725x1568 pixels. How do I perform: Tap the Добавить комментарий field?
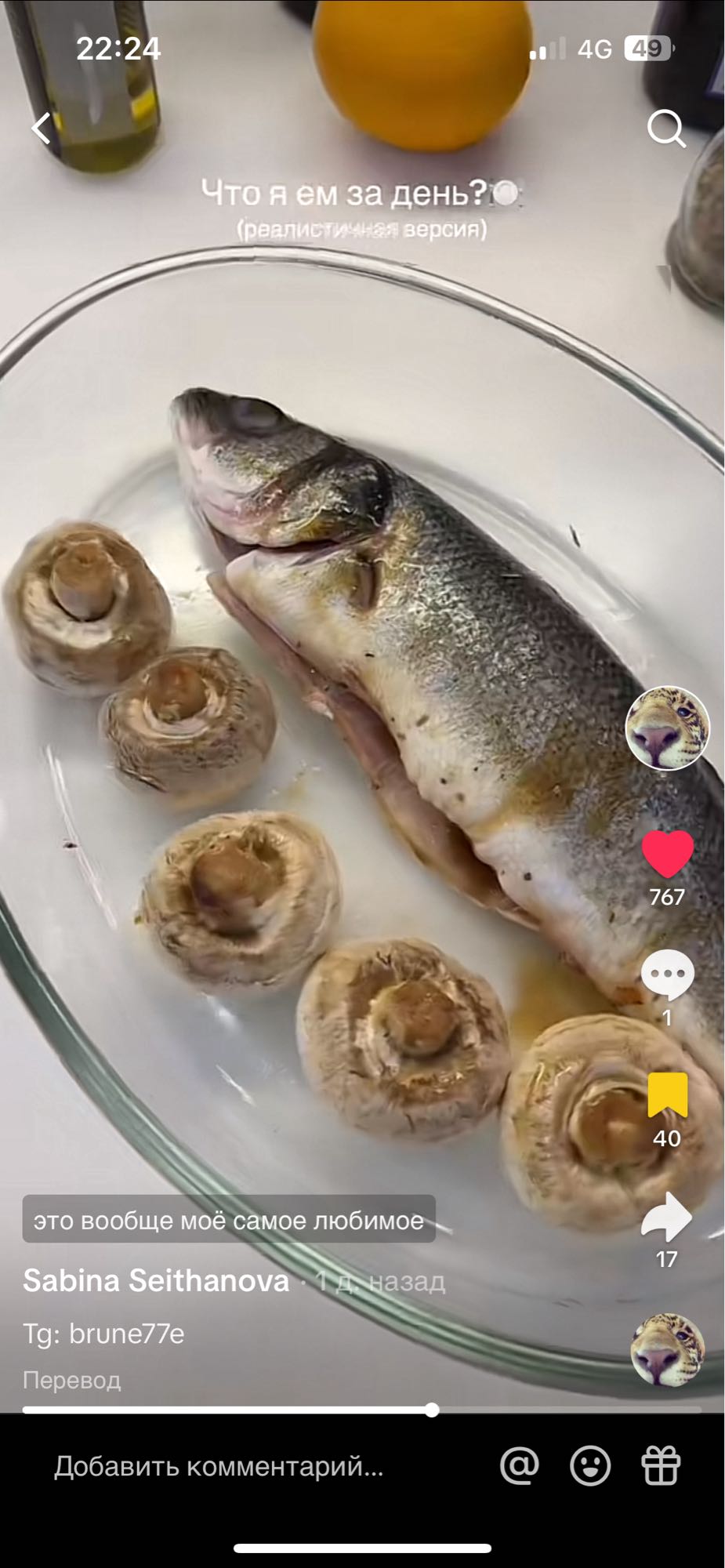[219, 1466]
